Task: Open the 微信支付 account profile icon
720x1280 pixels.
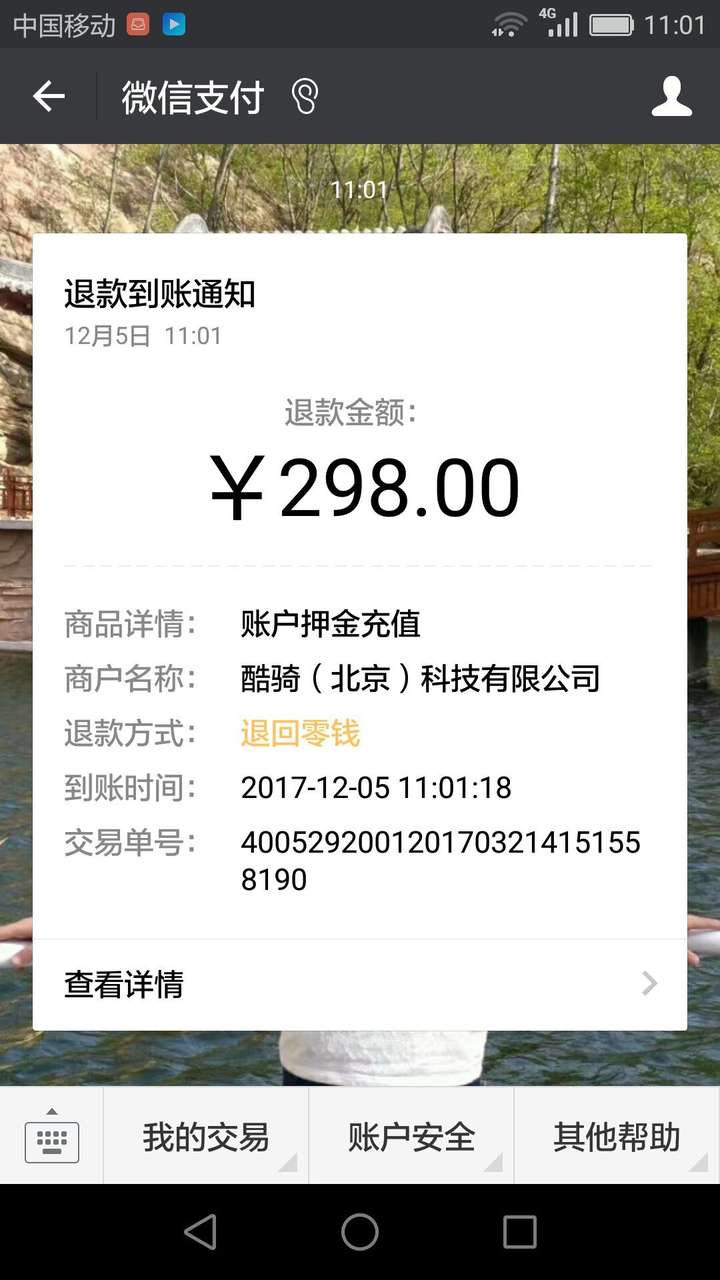Action: pyautogui.click(x=671, y=97)
